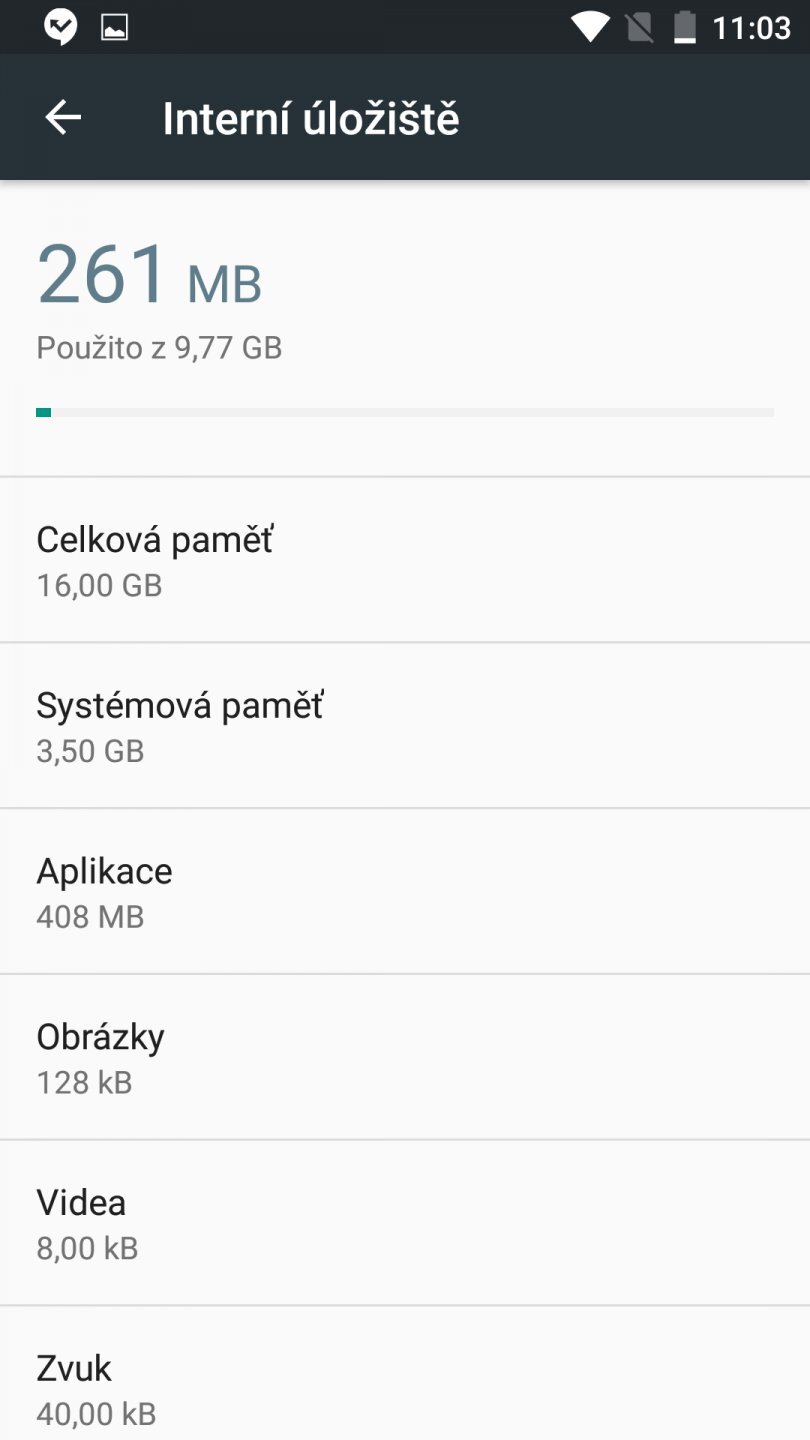Select the clock showing 11:03
The width and height of the screenshot is (810, 1440).
point(755,27)
